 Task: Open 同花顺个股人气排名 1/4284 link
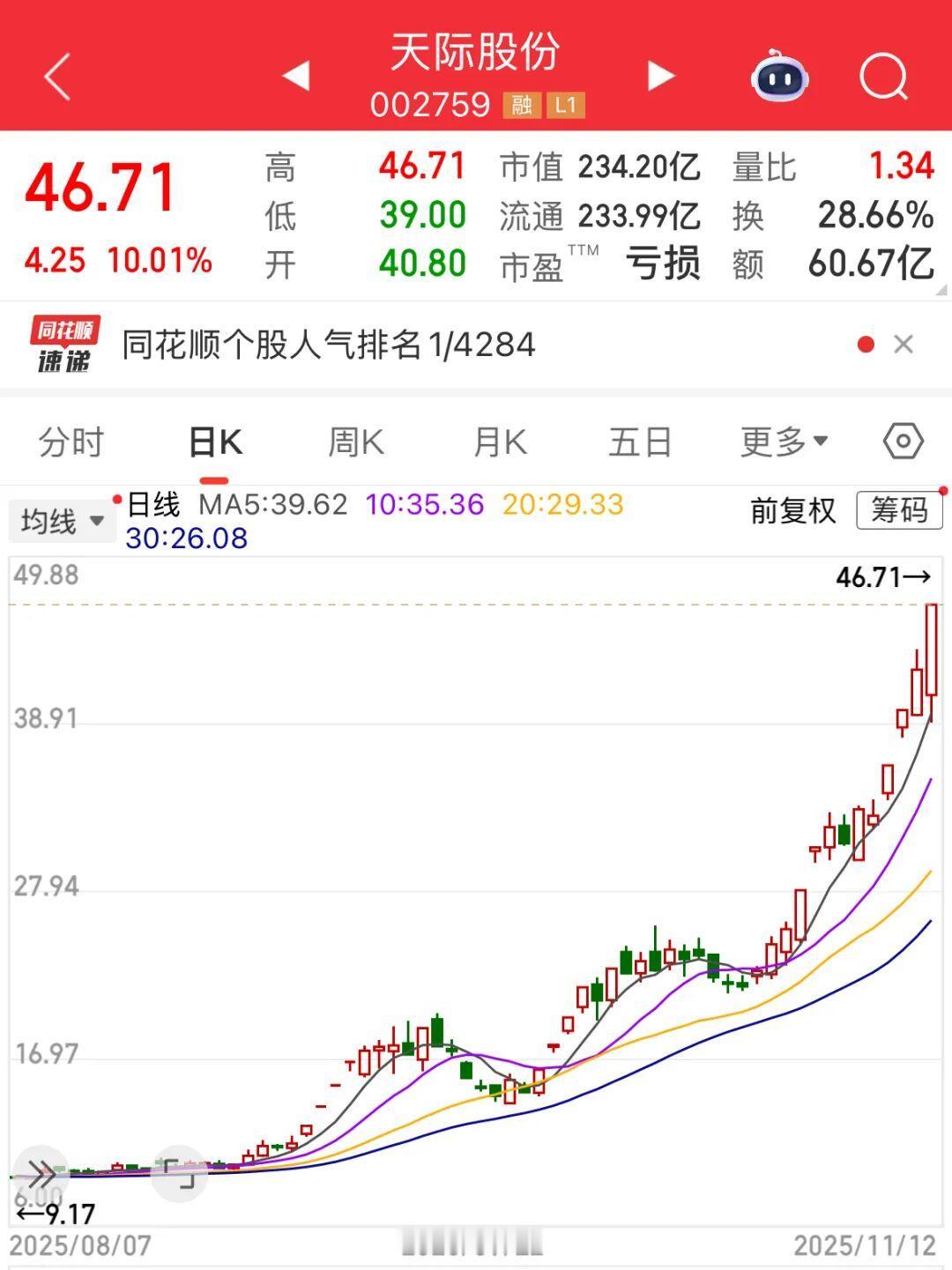pyautogui.click(x=331, y=345)
